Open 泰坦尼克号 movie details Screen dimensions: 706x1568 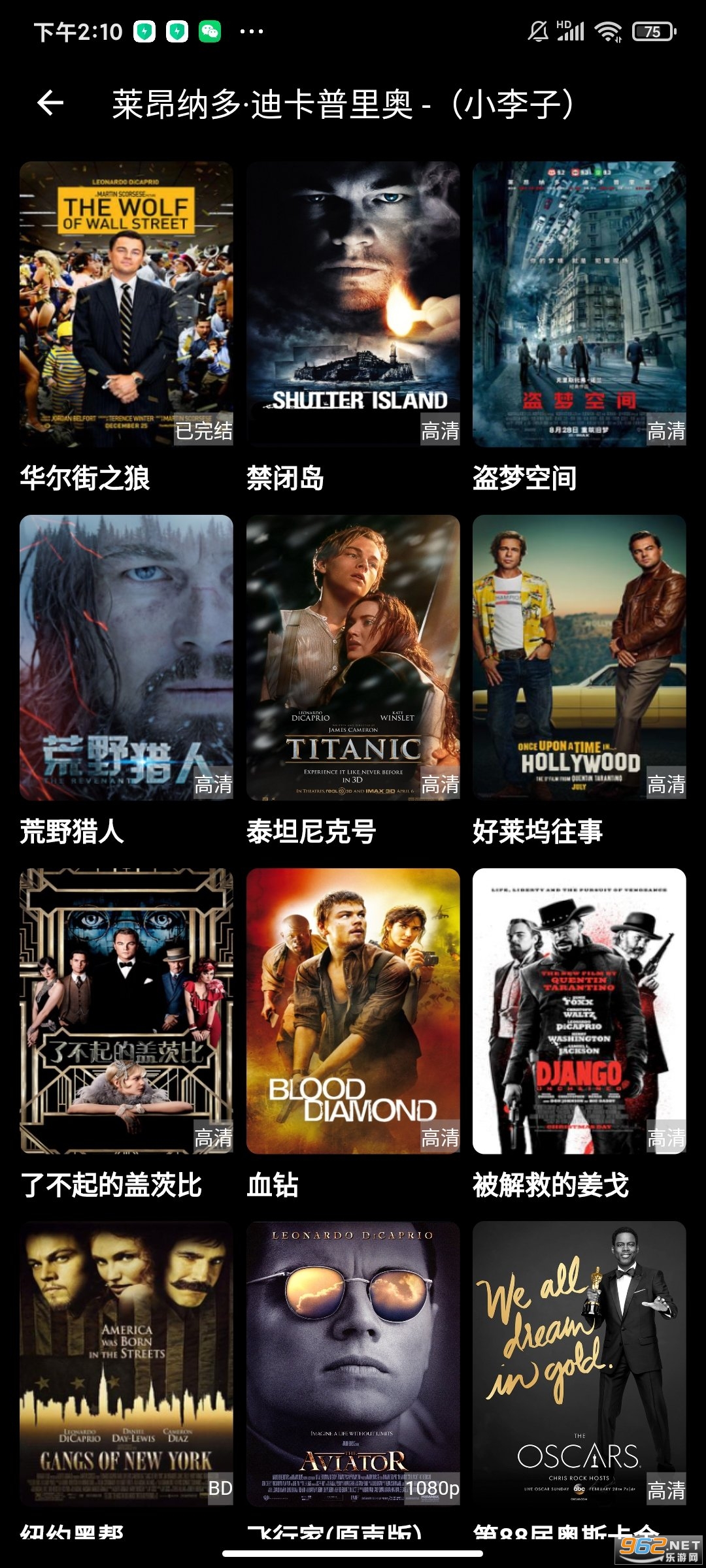coord(353,657)
